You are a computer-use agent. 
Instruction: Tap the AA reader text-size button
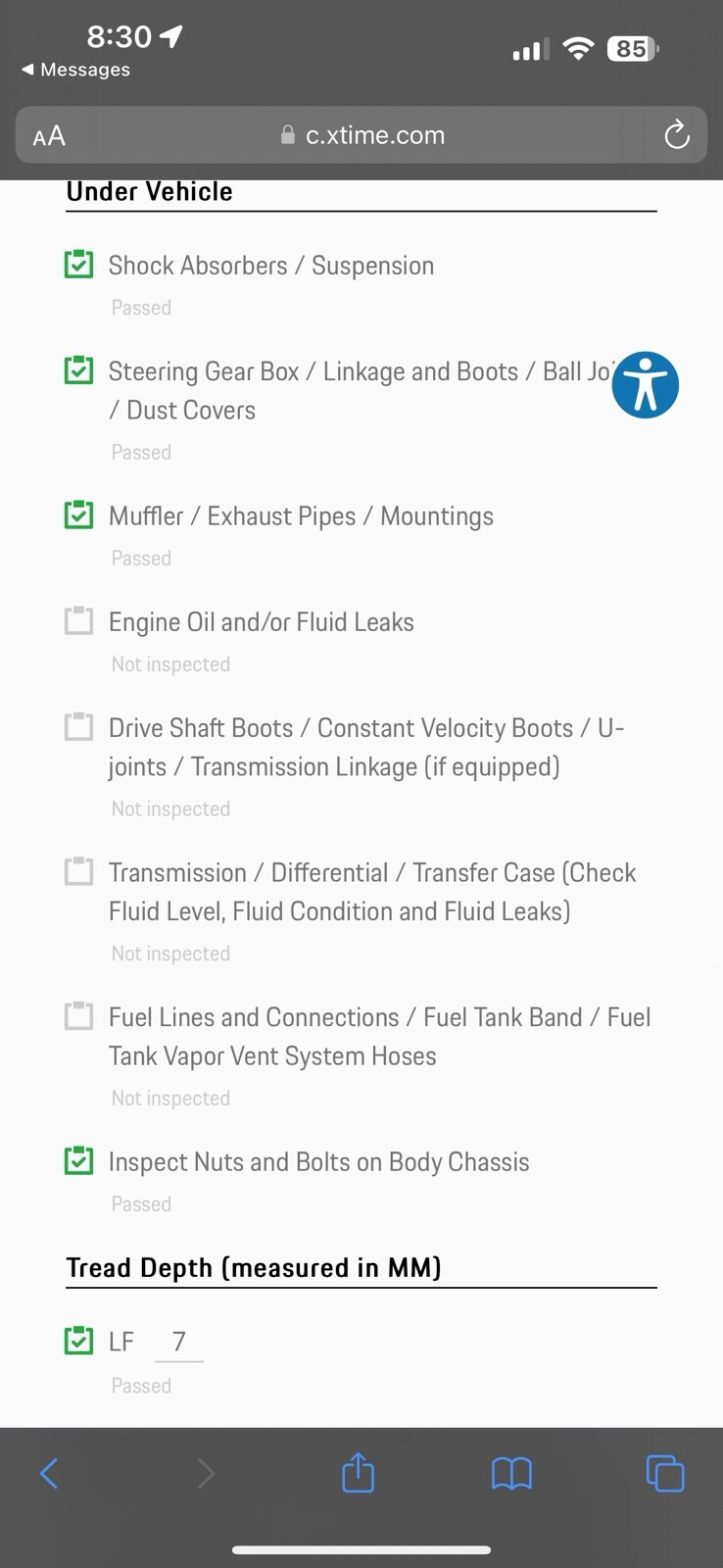pos(49,135)
